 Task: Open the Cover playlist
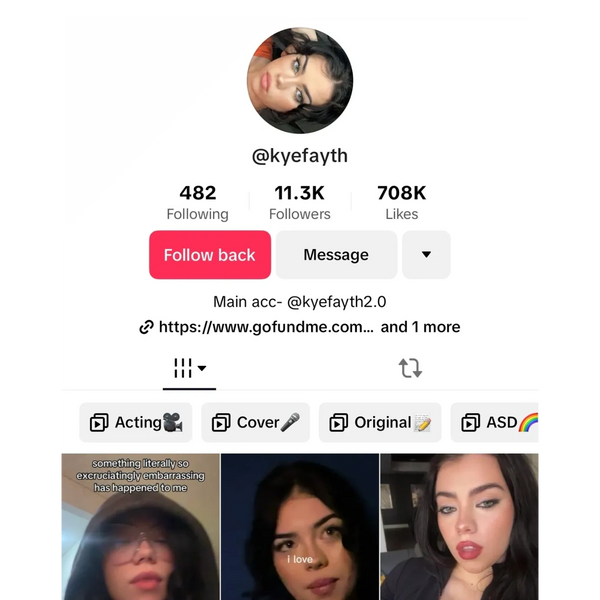tap(256, 422)
